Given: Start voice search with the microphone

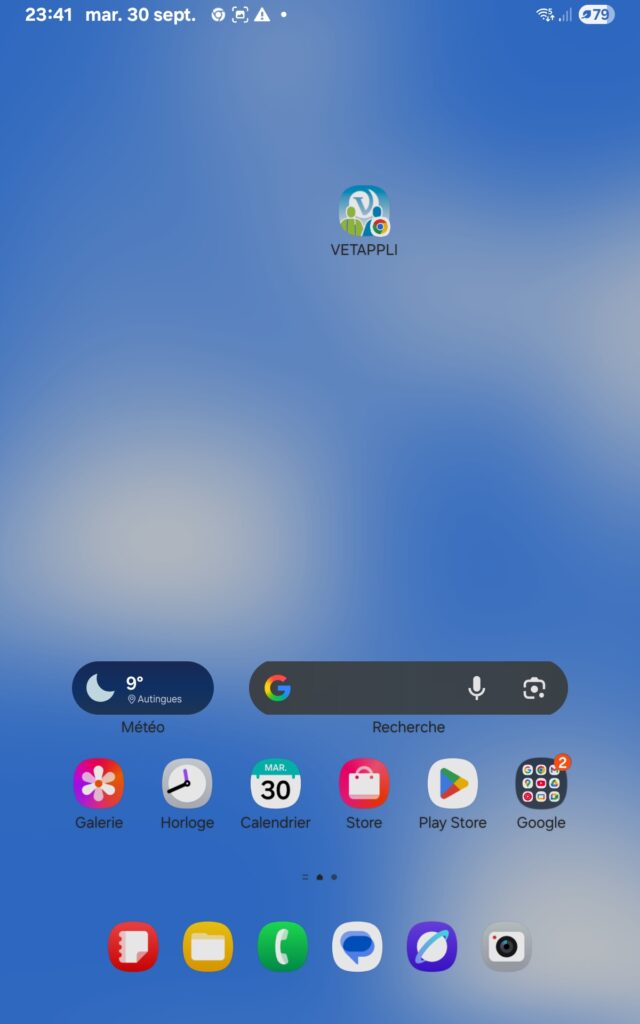Looking at the screenshot, I should [477, 688].
